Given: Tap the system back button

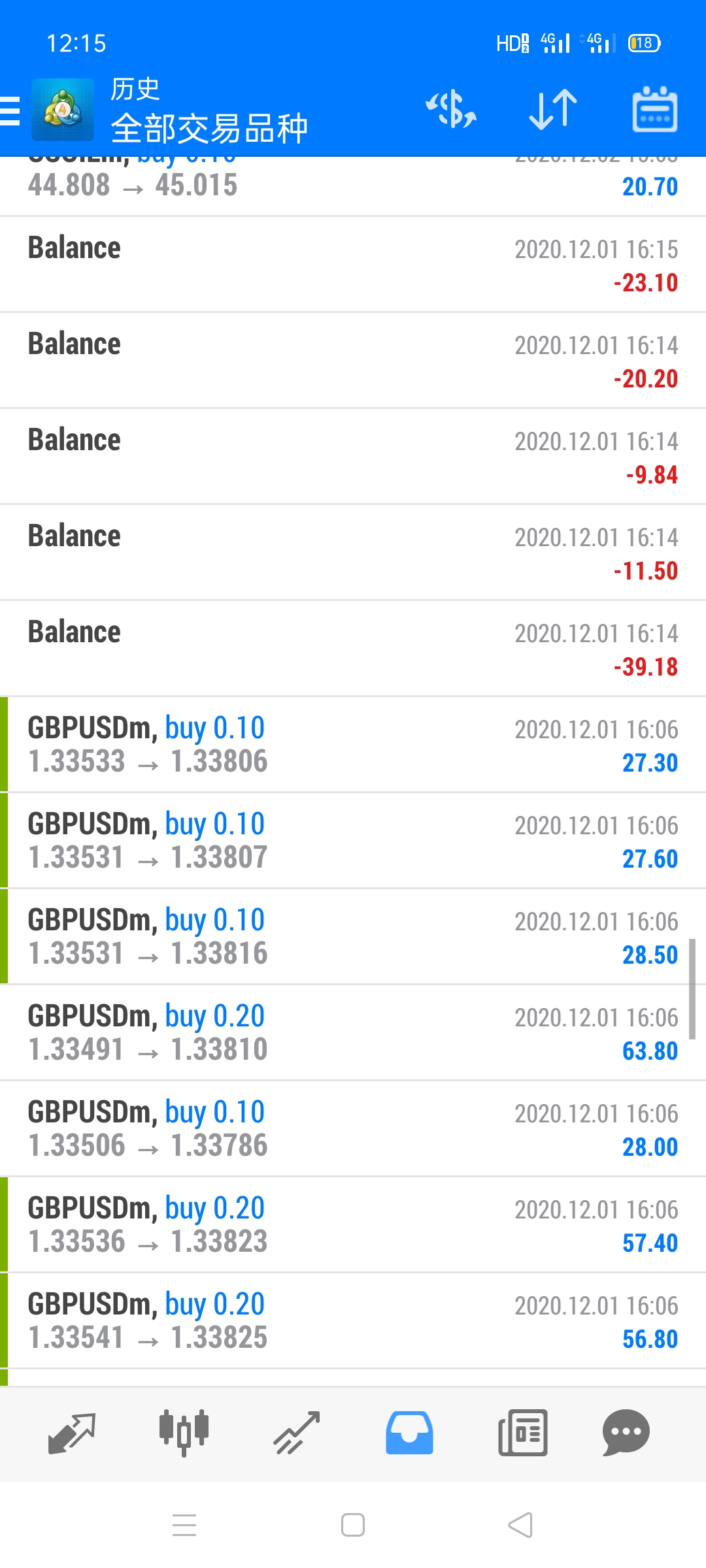Looking at the screenshot, I should coord(520,1526).
